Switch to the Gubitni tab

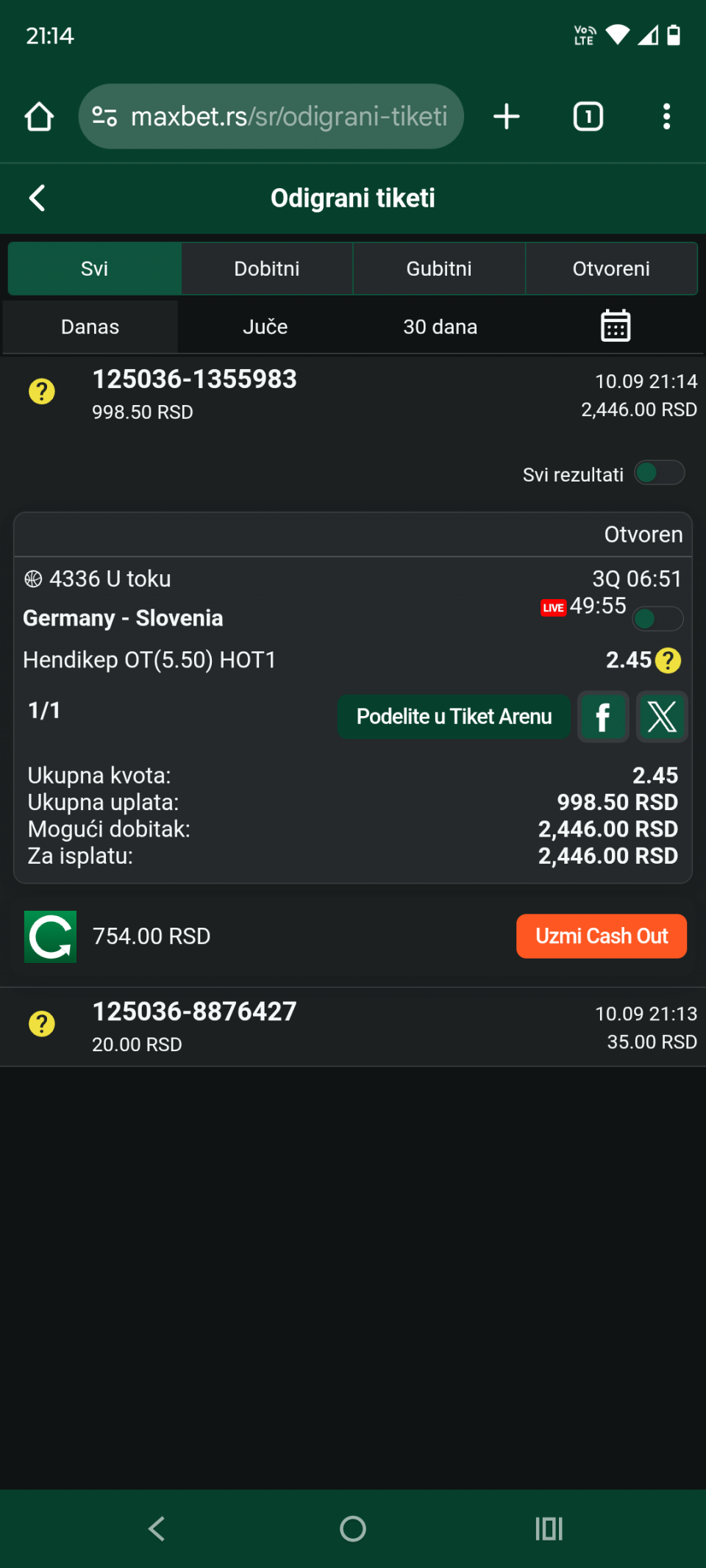tap(439, 268)
